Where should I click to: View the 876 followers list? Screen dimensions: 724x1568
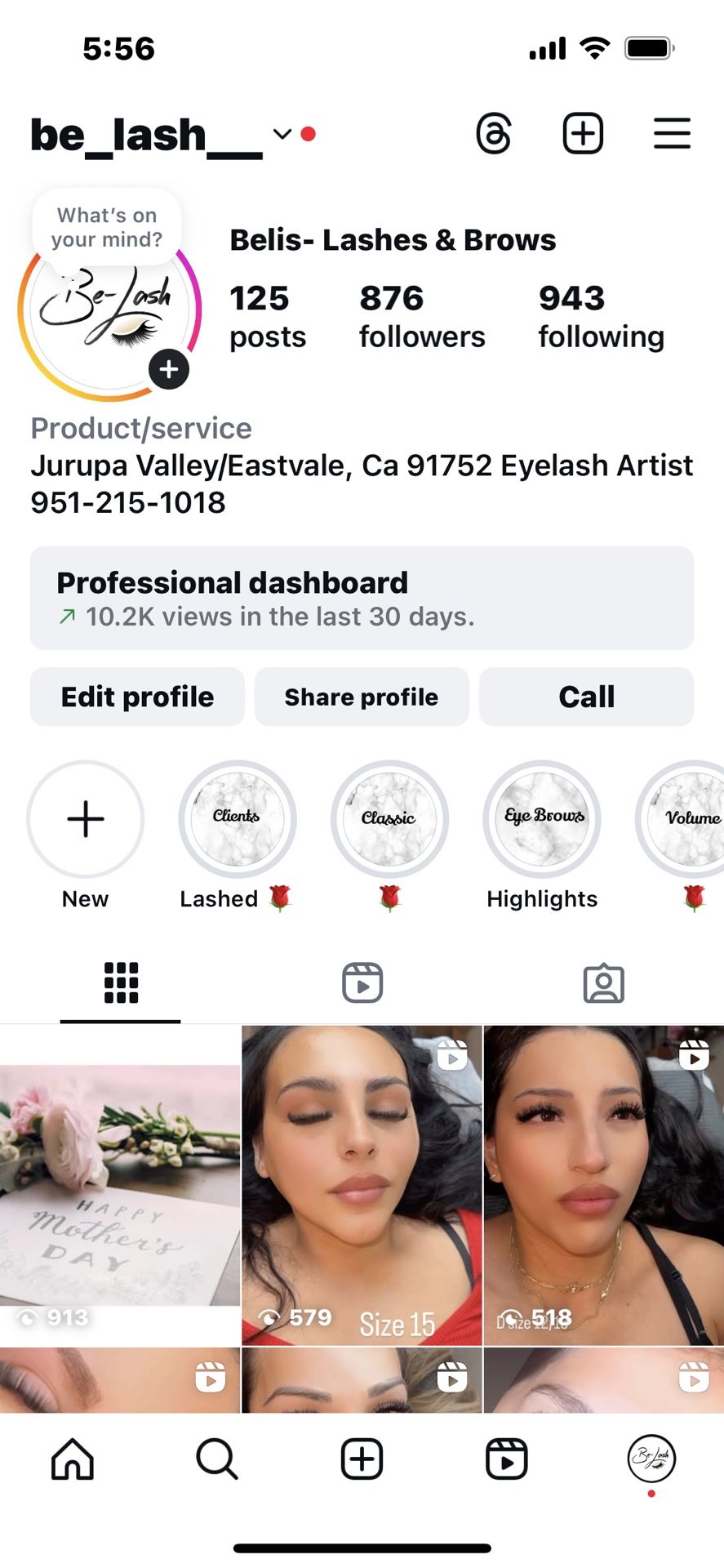(422, 317)
